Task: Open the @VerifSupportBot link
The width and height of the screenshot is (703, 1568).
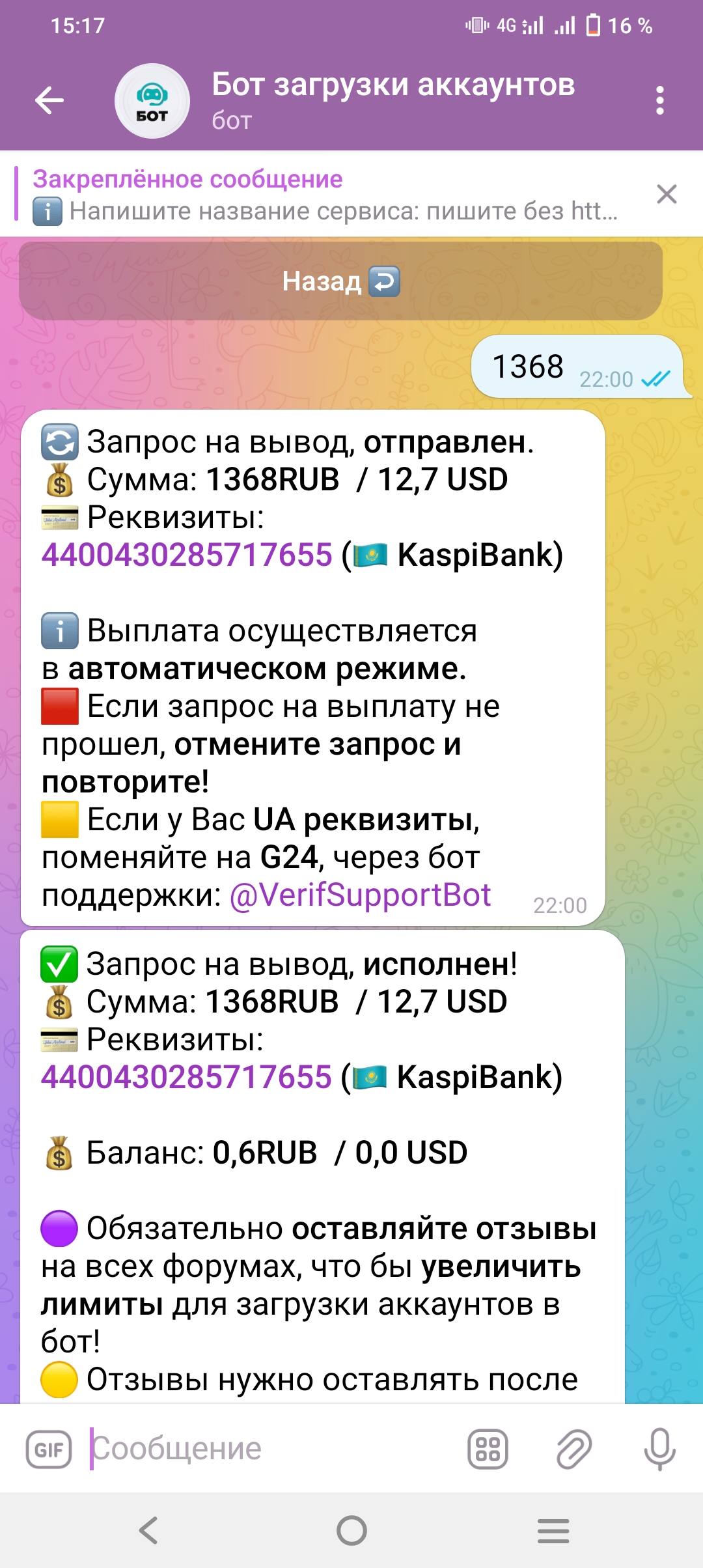Action: click(360, 895)
